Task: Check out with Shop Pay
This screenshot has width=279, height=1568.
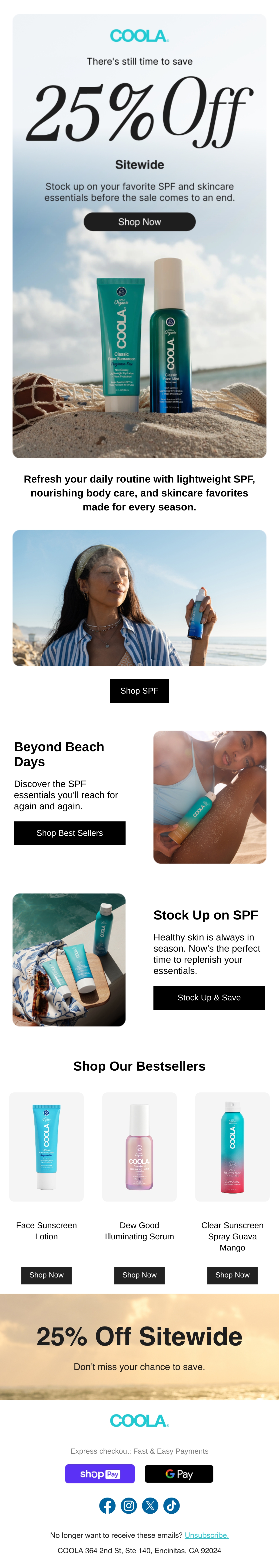Action: pos(100,1474)
